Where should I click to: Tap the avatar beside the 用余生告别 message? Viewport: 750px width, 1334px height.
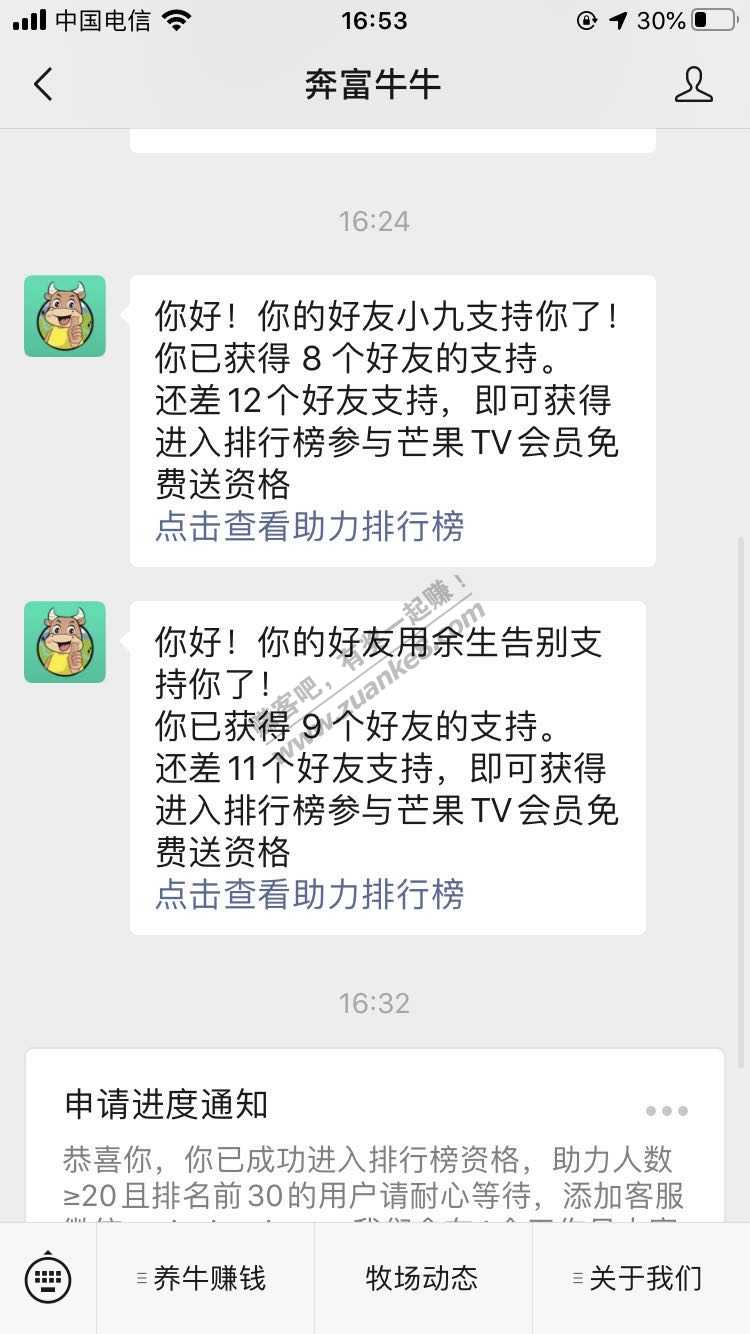click(65, 642)
